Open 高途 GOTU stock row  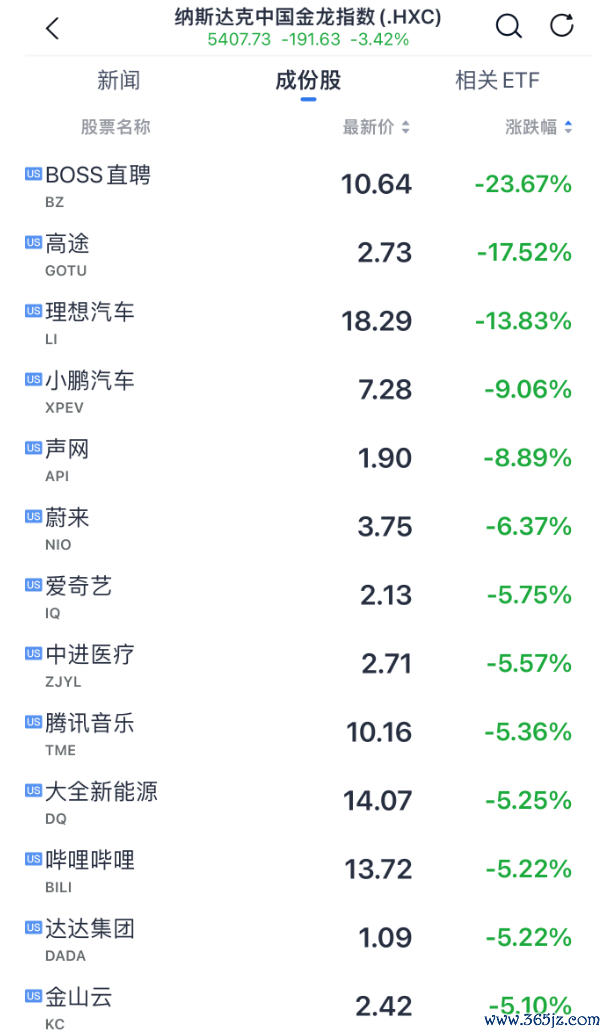click(304, 254)
